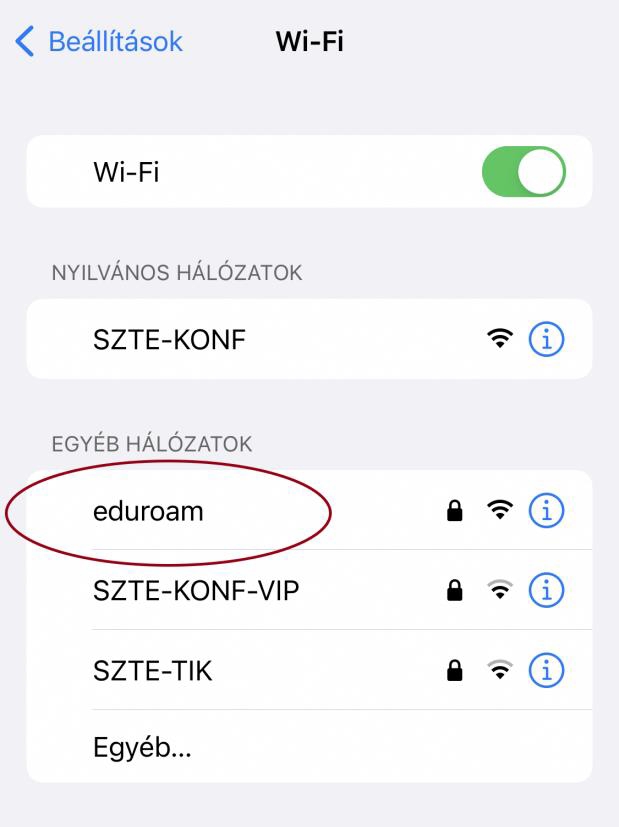619x827 pixels.
Task: View info for SZTE-KONF-VIP
Action: click(x=546, y=591)
